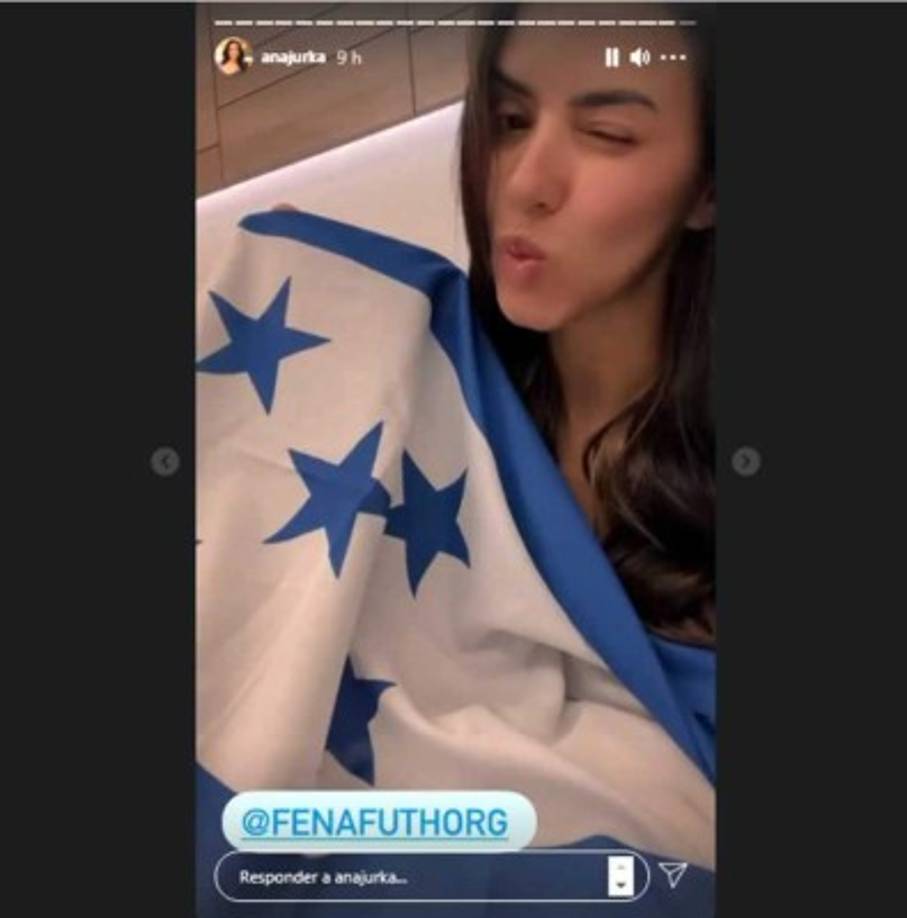The height and width of the screenshot is (918, 907).
Task: Pause the story playback
Action: 612,58
